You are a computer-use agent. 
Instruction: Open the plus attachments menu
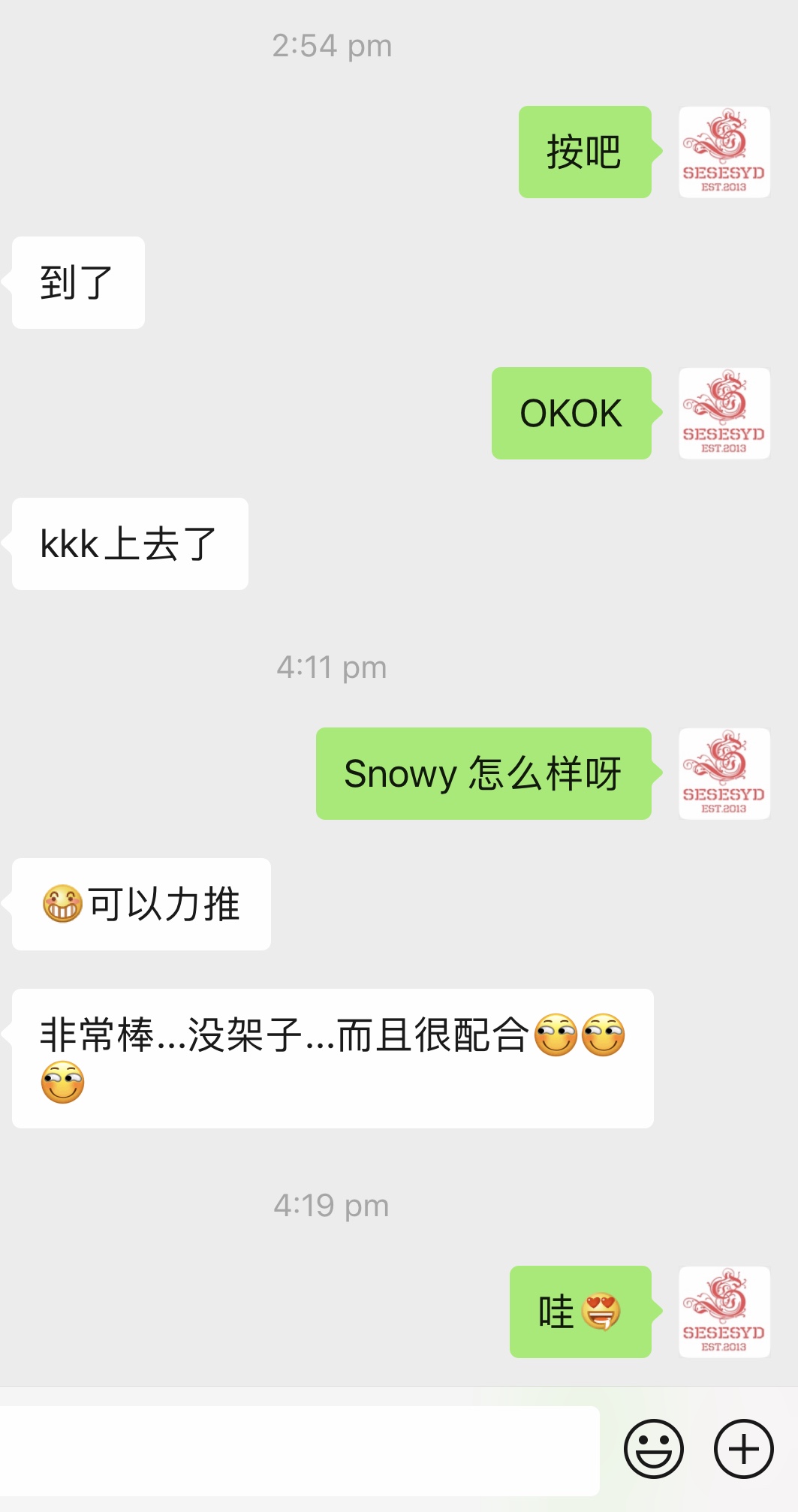pyautogui.click(x=743, y=1448)
